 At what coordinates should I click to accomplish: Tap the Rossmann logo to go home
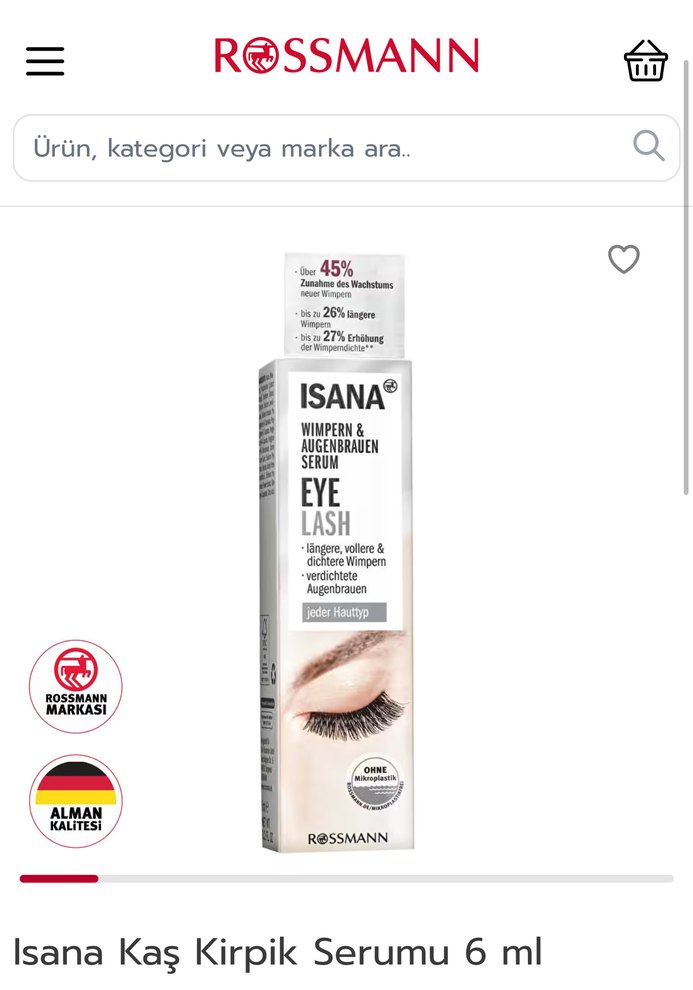click(346, 55)
